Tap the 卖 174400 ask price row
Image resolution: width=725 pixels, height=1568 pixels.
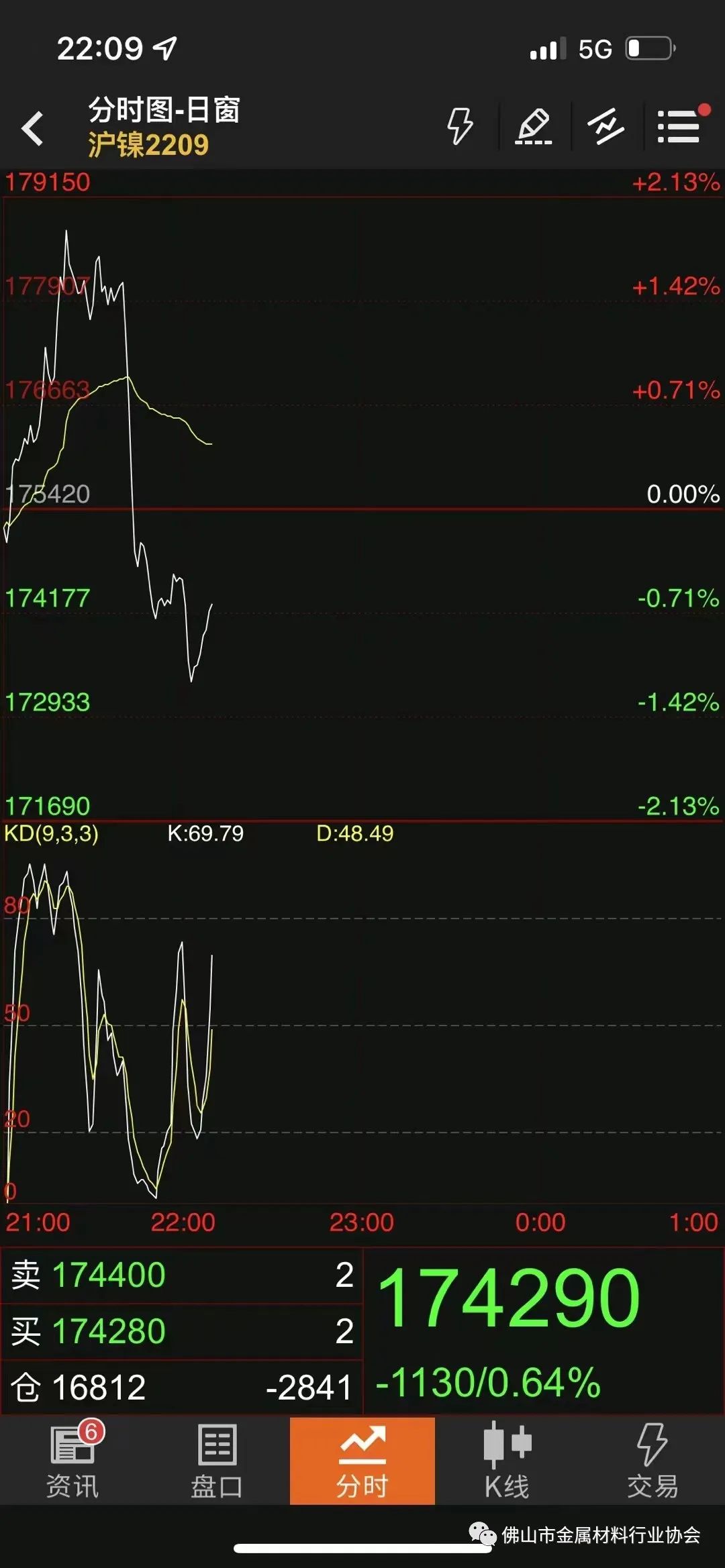coord(182,1275)
